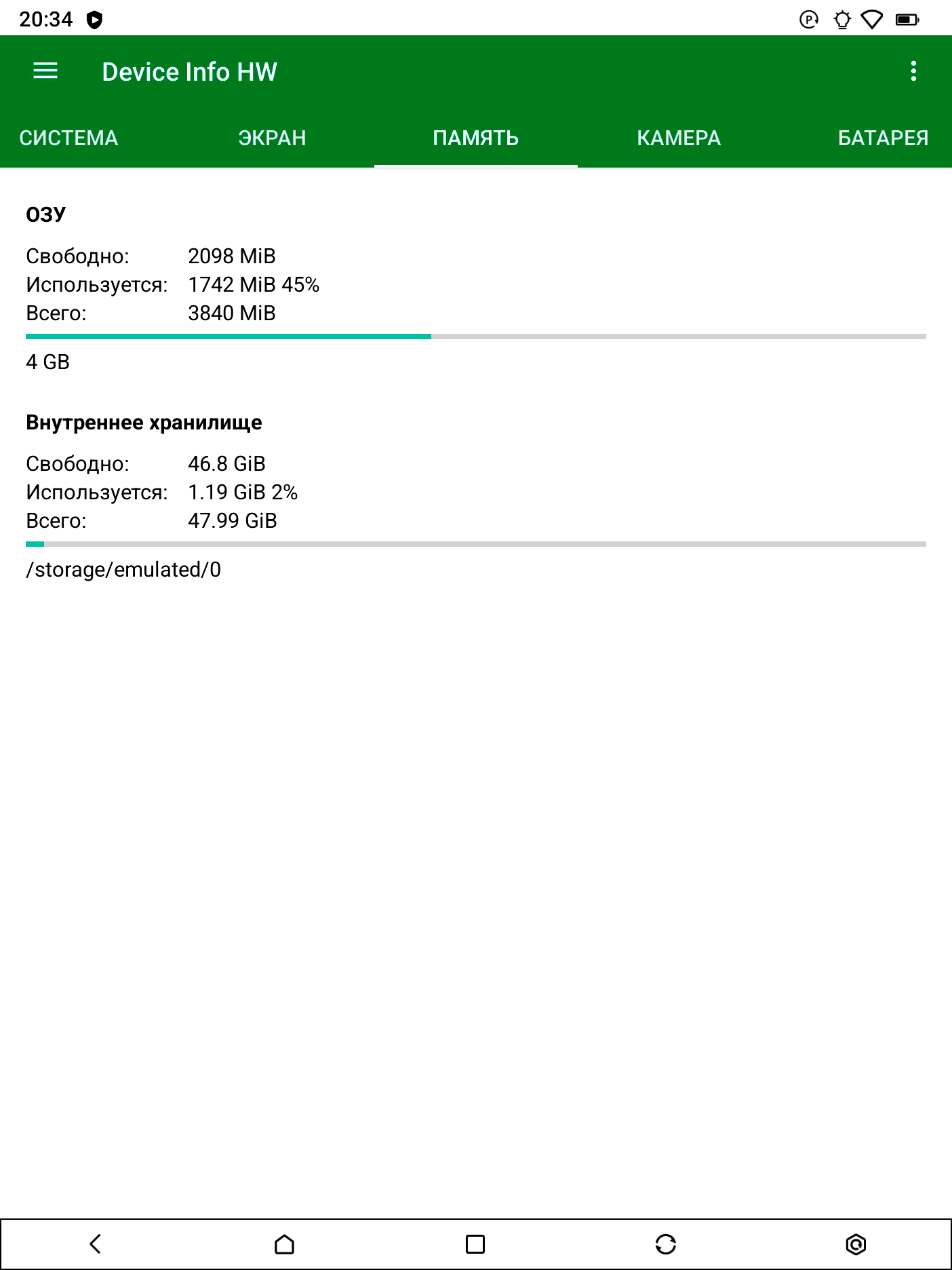Open the three-dot overflow menu

pos(913,71)
